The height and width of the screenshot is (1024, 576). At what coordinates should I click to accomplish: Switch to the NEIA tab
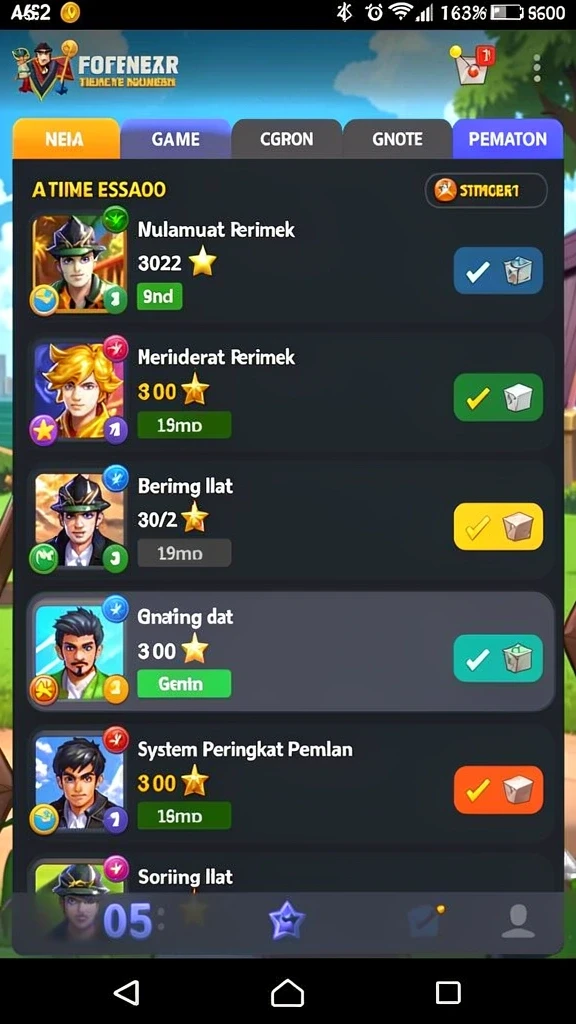(66, 138)
